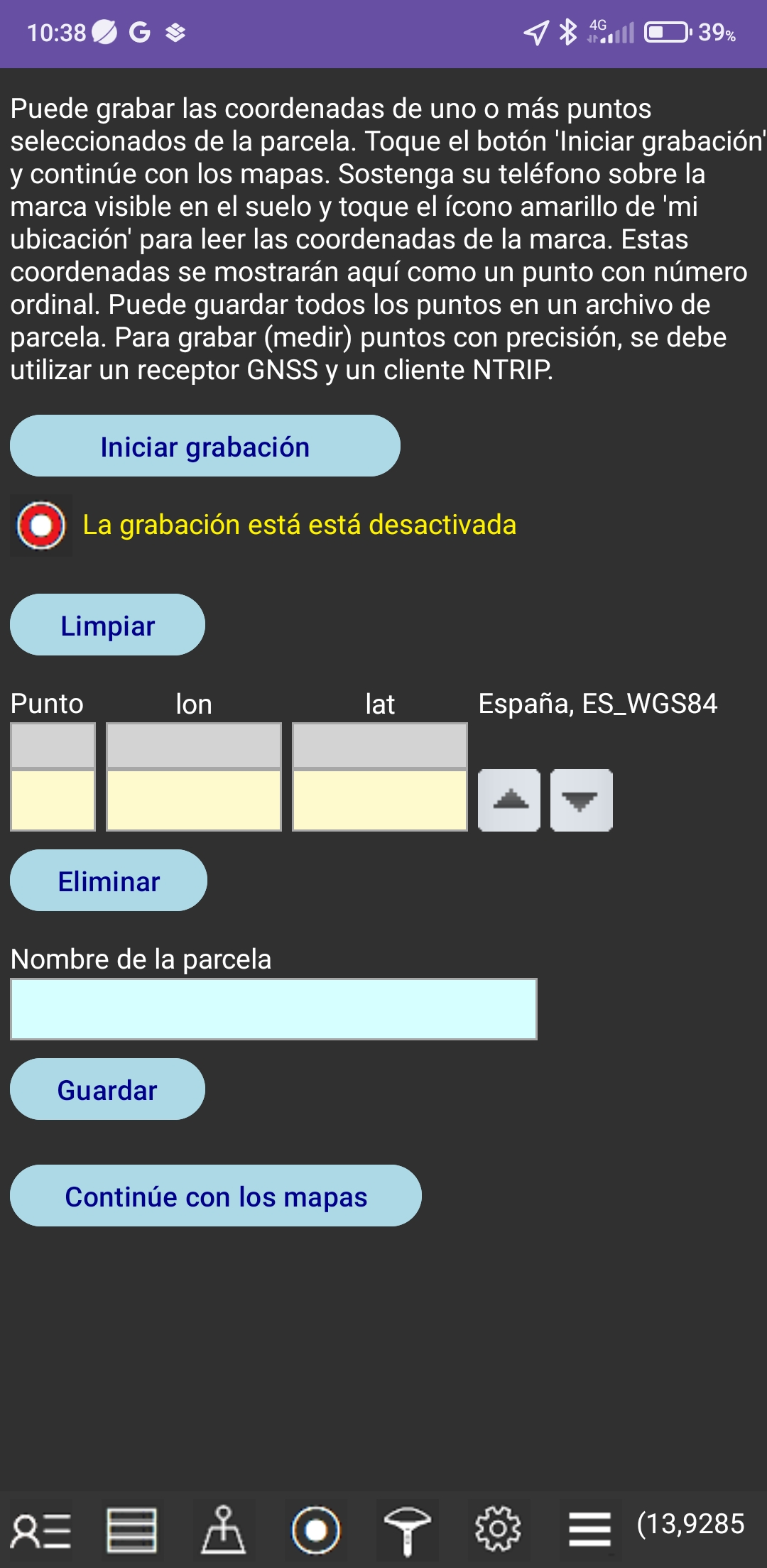Clear points with the Limpiar button
This screenshot has width=767, height=1568.
[x=107, y=625]
